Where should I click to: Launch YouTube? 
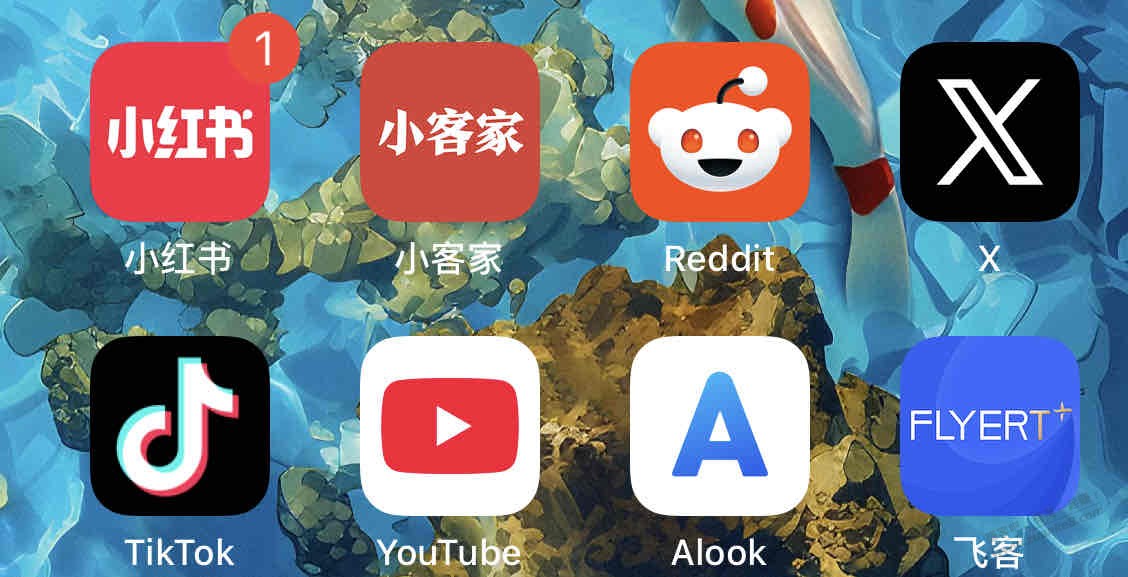coord(450,426)
